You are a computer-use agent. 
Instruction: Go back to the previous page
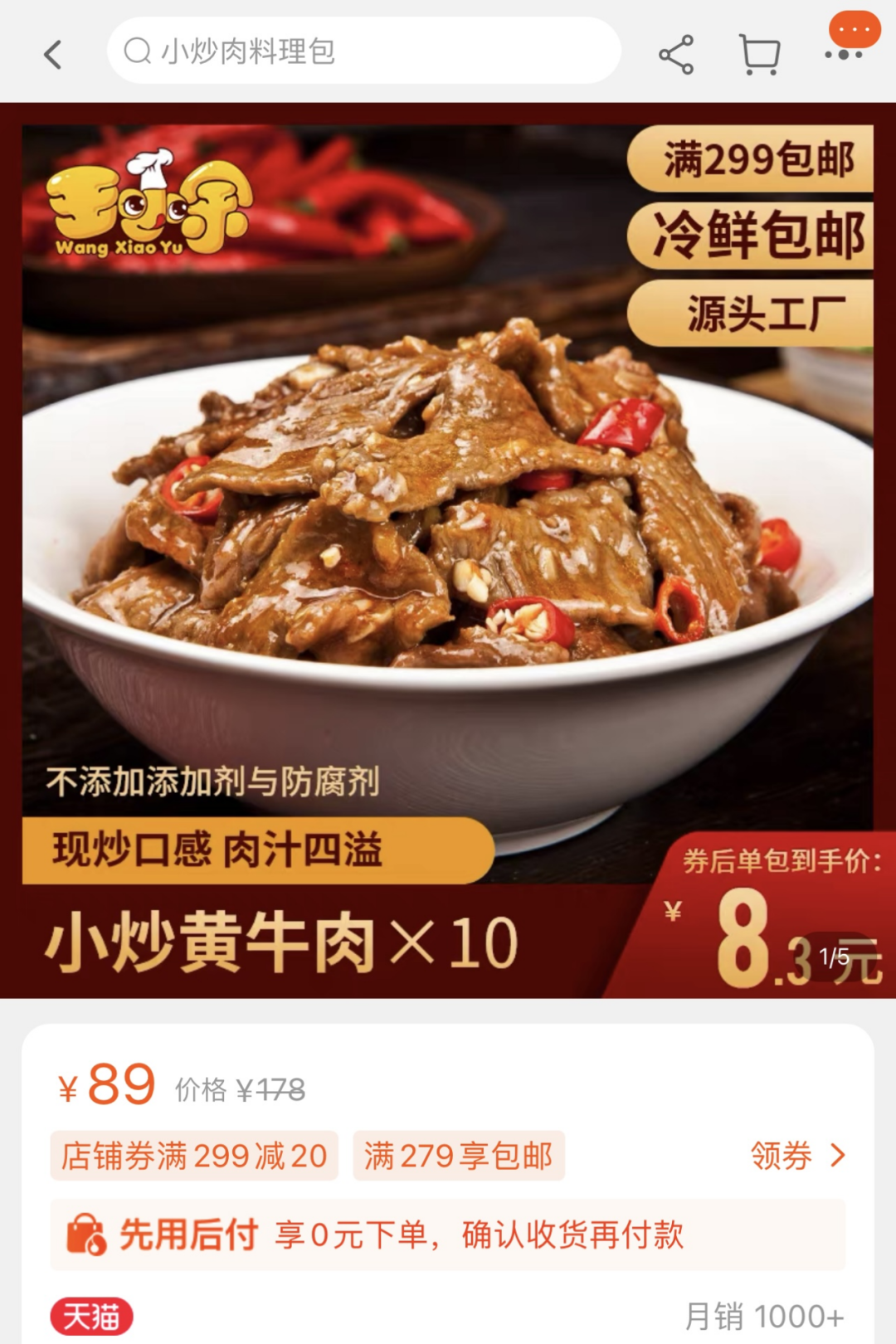pyautogui.click(x=53, y=55)
